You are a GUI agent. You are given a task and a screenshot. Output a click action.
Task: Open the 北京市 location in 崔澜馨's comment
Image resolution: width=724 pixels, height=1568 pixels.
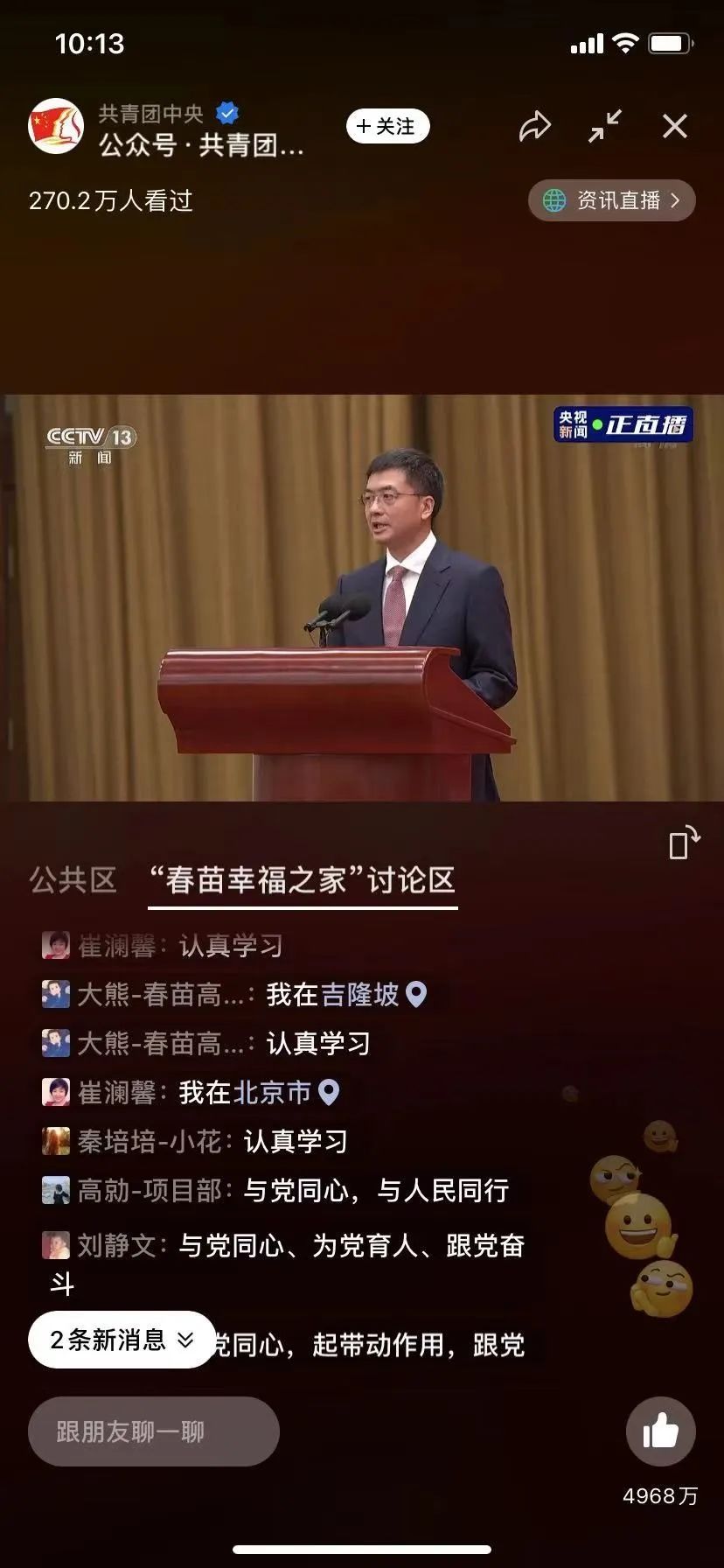tap(286, 1092)
